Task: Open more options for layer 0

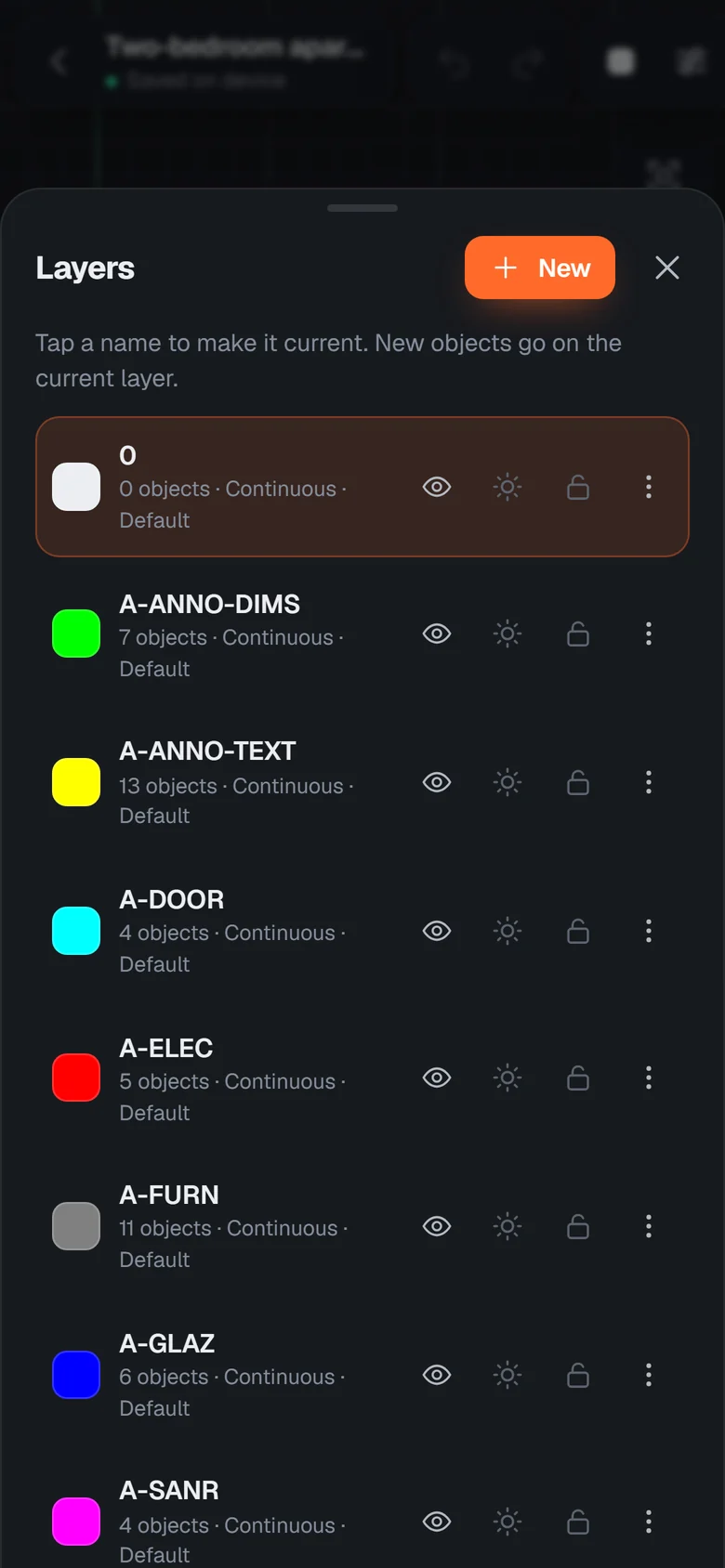Action: 649,487
